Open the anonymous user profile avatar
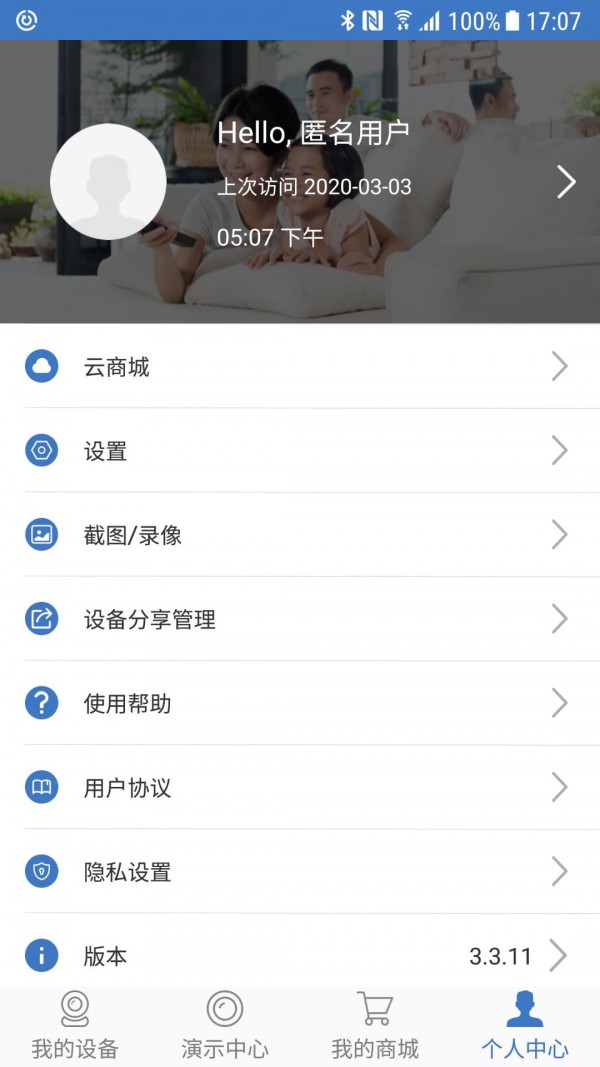 coord(108,181)
